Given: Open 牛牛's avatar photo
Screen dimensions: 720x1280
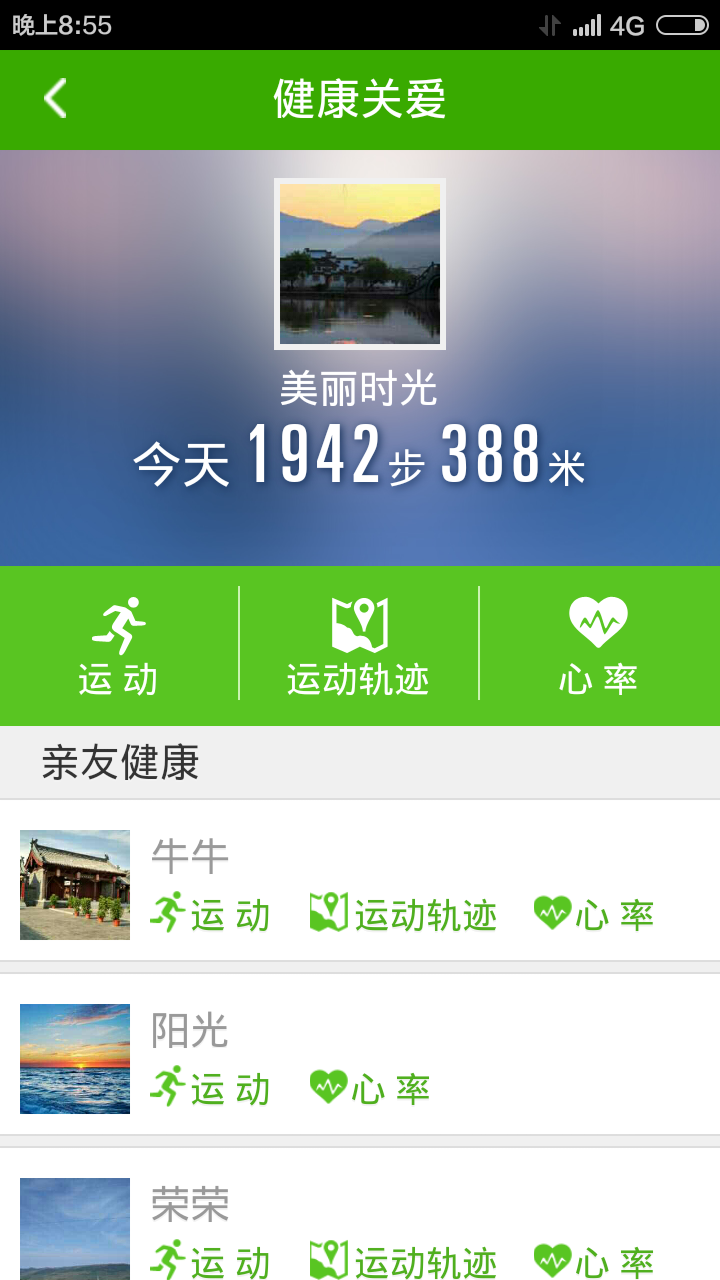Looking at the screenshot, I should [x=75, y=885].
